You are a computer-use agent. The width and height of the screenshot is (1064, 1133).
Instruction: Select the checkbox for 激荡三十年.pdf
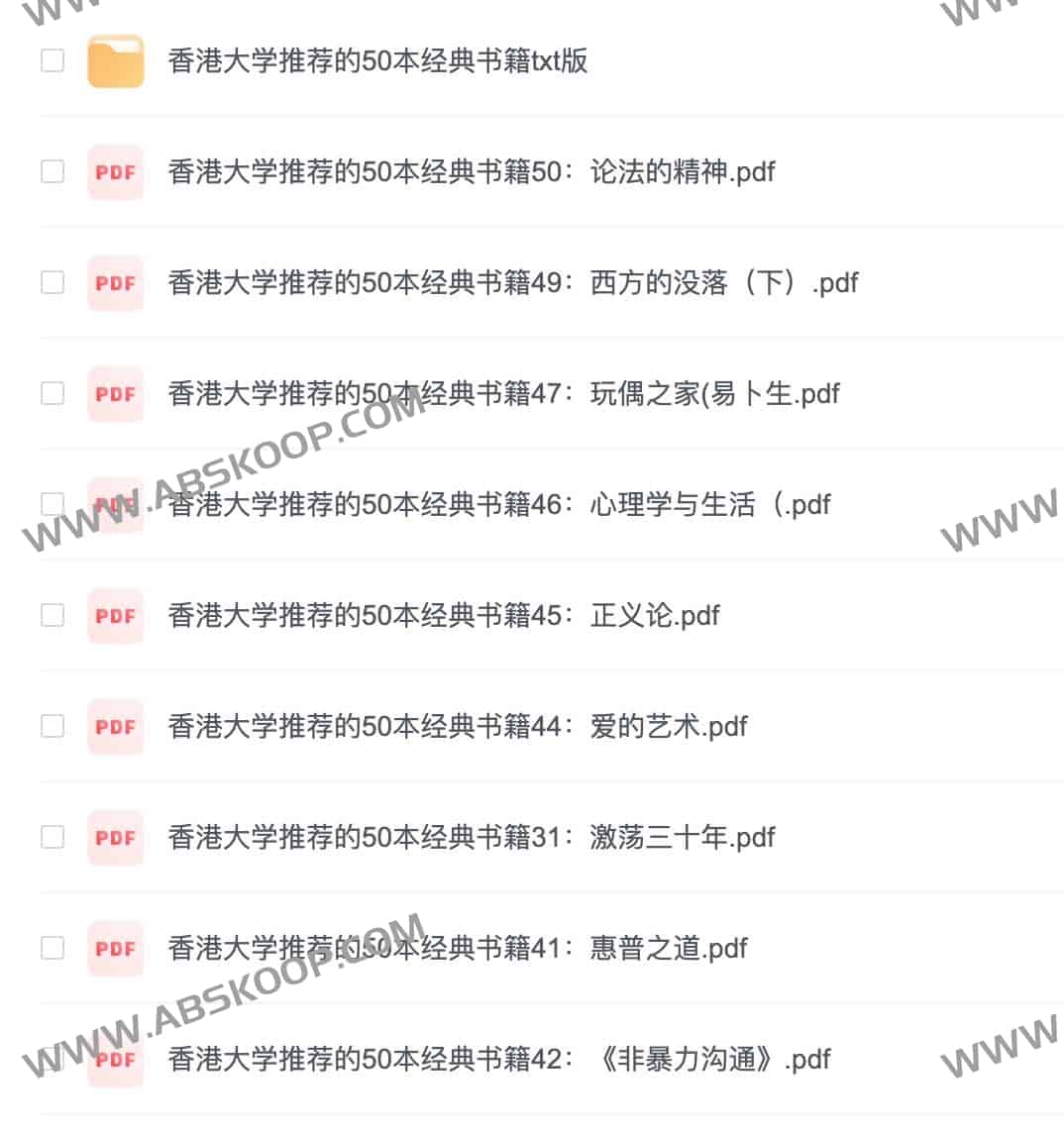point(53,837)
